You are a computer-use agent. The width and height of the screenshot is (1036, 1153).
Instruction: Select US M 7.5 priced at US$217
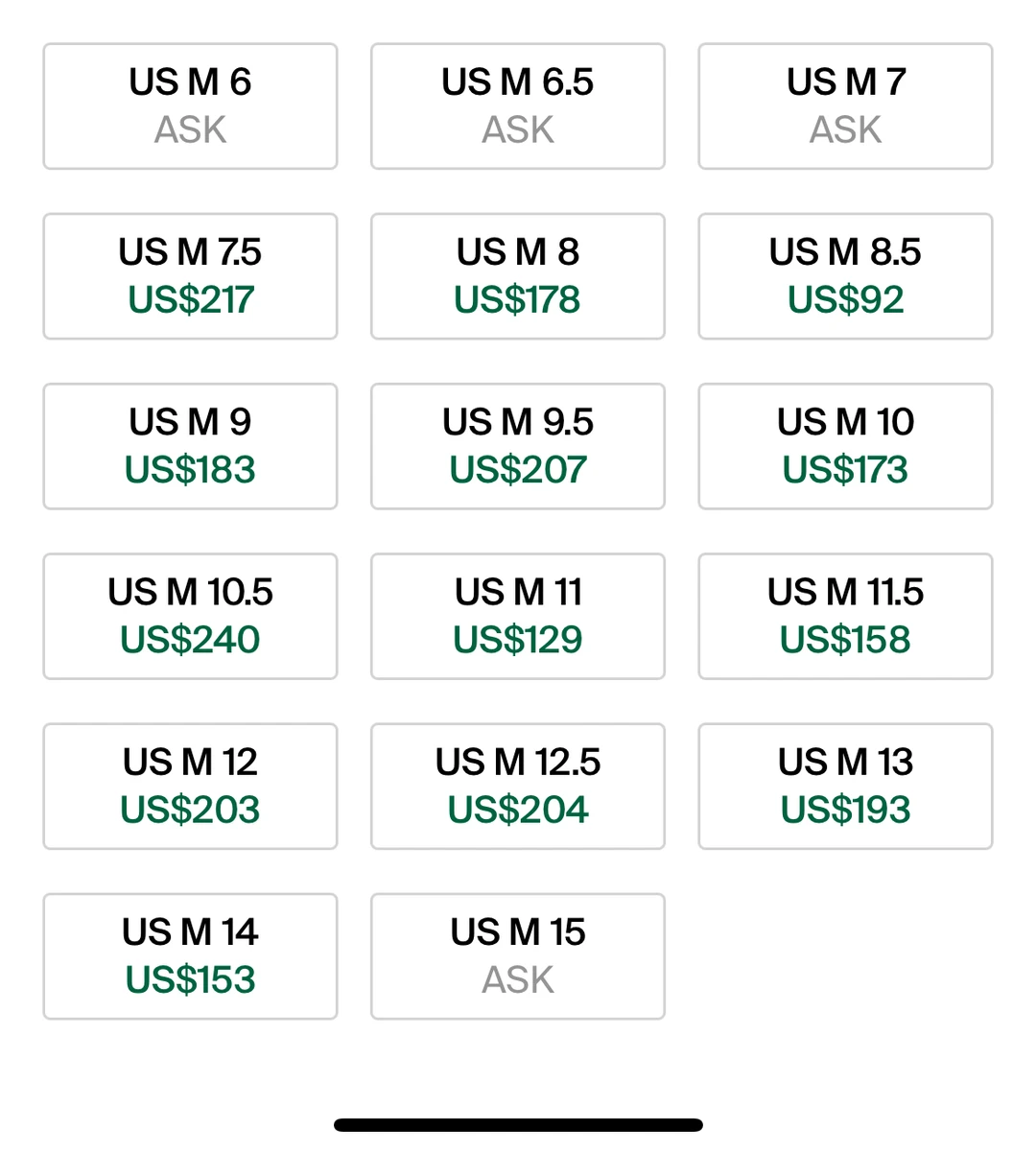point(190,276)
